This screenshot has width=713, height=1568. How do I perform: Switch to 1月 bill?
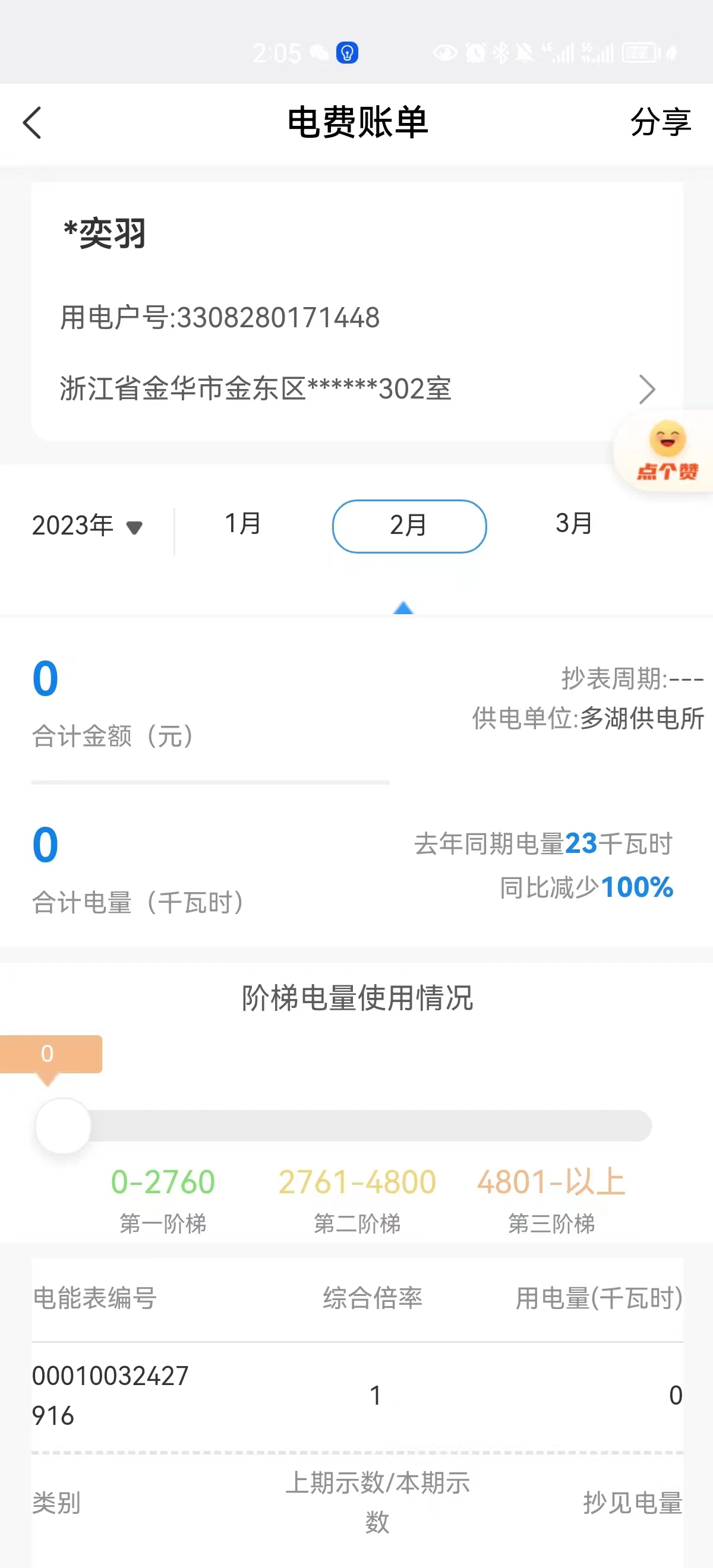click(x=243, y=524)
